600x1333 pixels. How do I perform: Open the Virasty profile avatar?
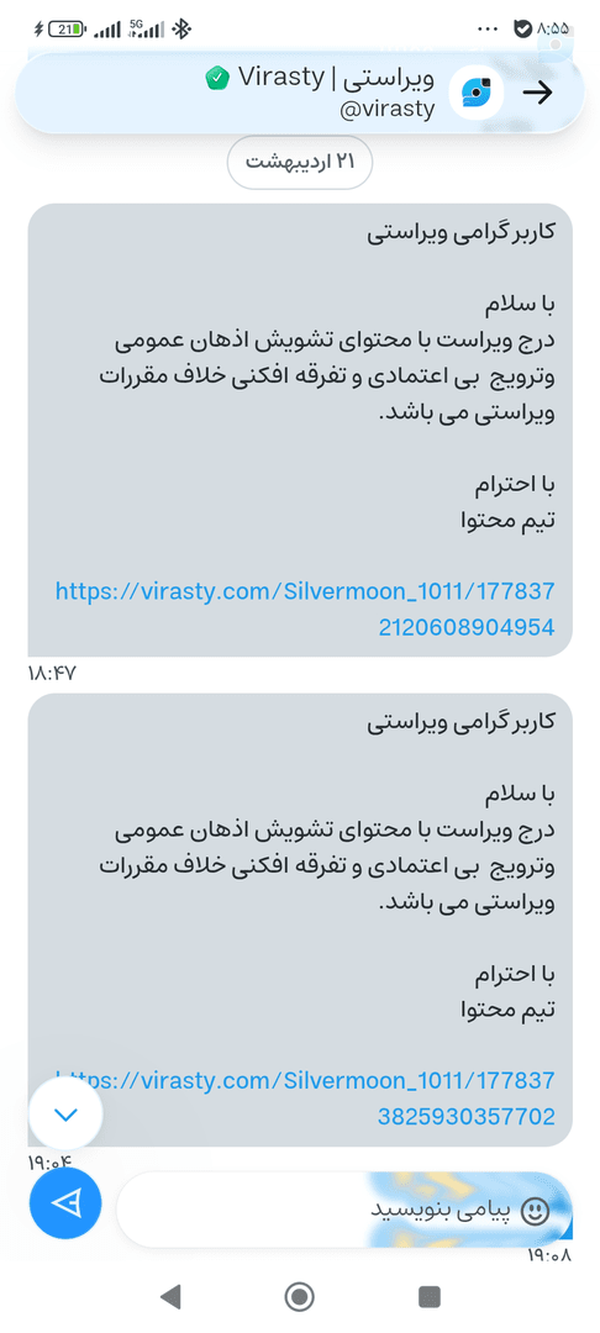(x=476, y=94)
